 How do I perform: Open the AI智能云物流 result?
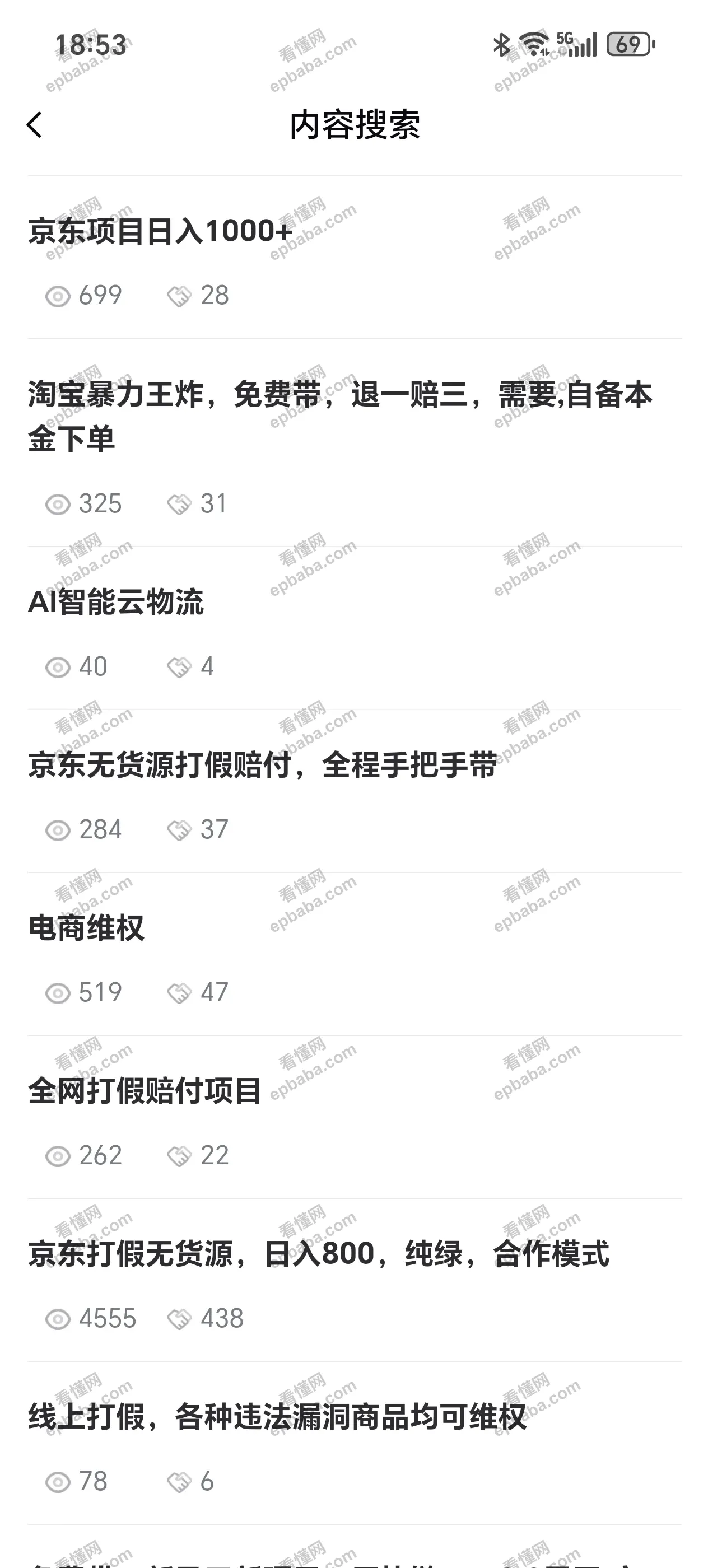(117, 602)
